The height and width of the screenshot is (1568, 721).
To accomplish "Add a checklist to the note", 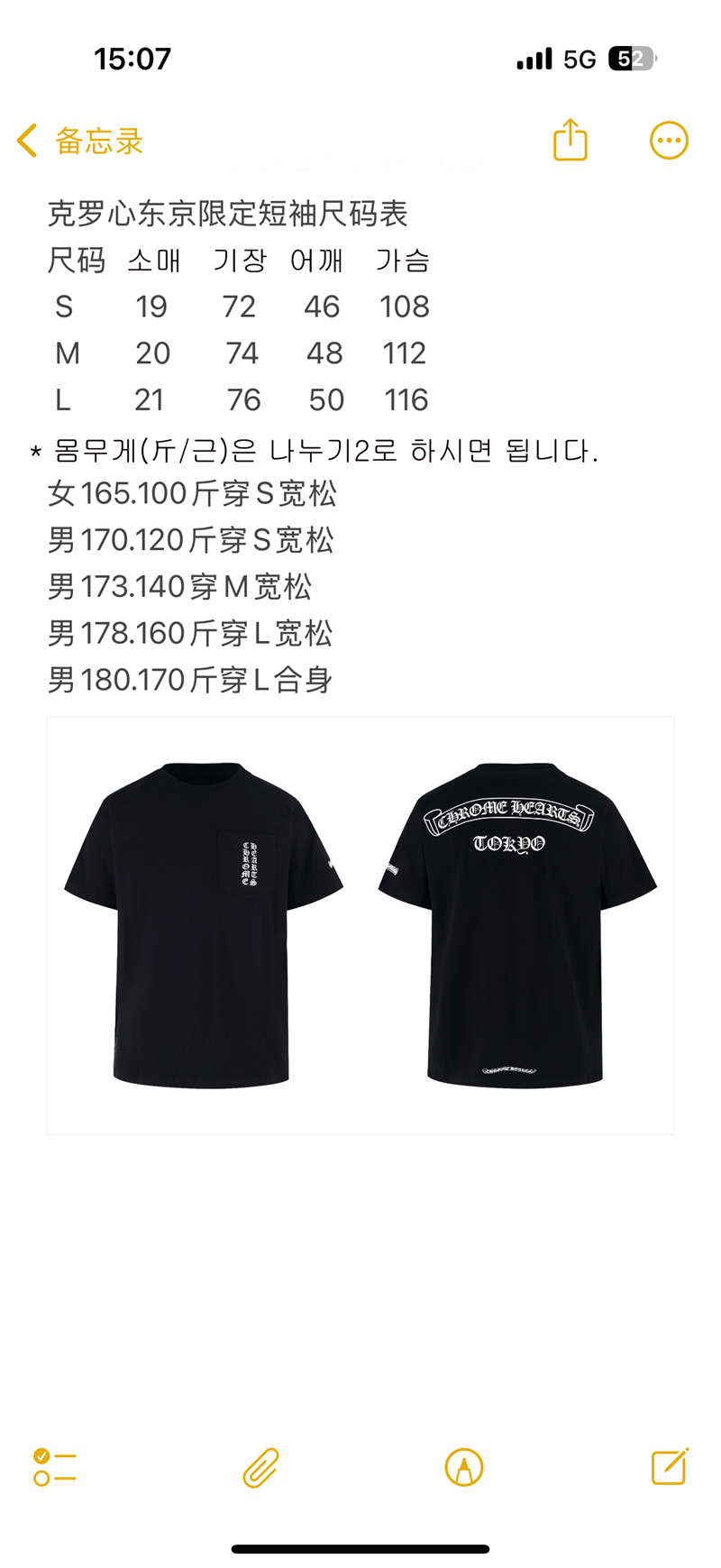I will [x=55, y=1467].
